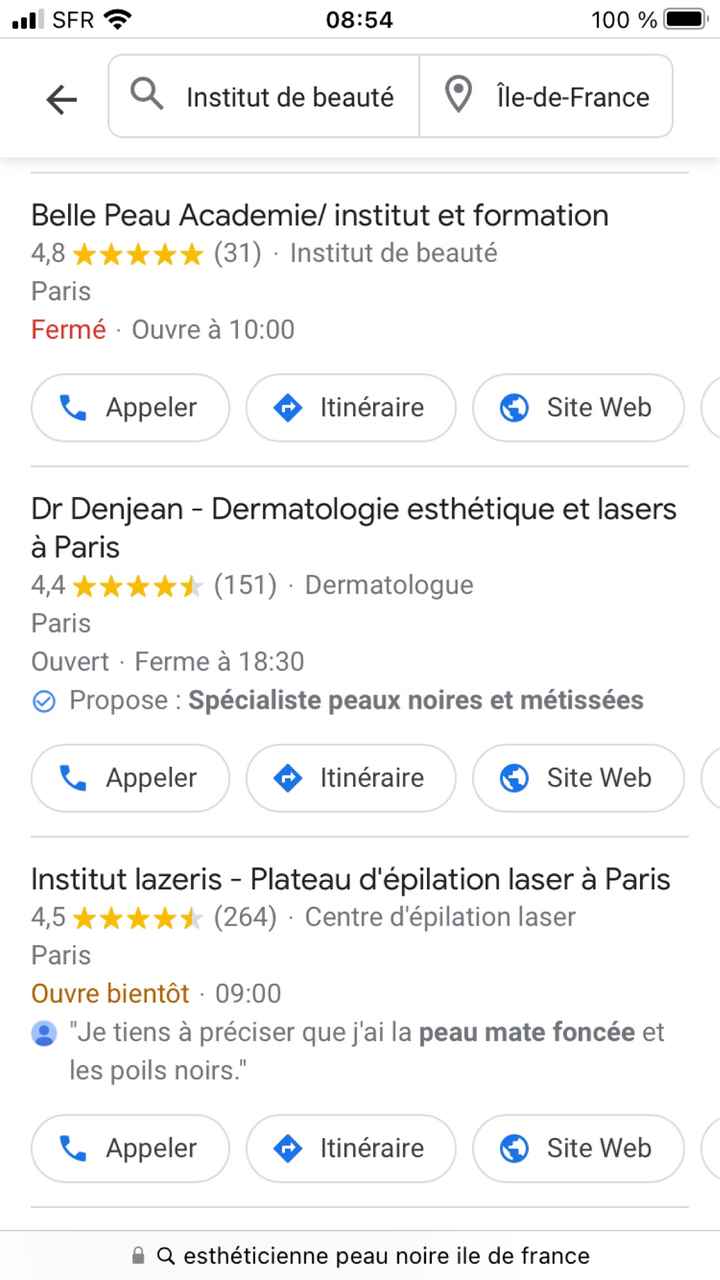Screen dimensions: 720x1280
Task: Tap the blue directions arrow for Dr Denjean
Action: [x=287, y=778]
